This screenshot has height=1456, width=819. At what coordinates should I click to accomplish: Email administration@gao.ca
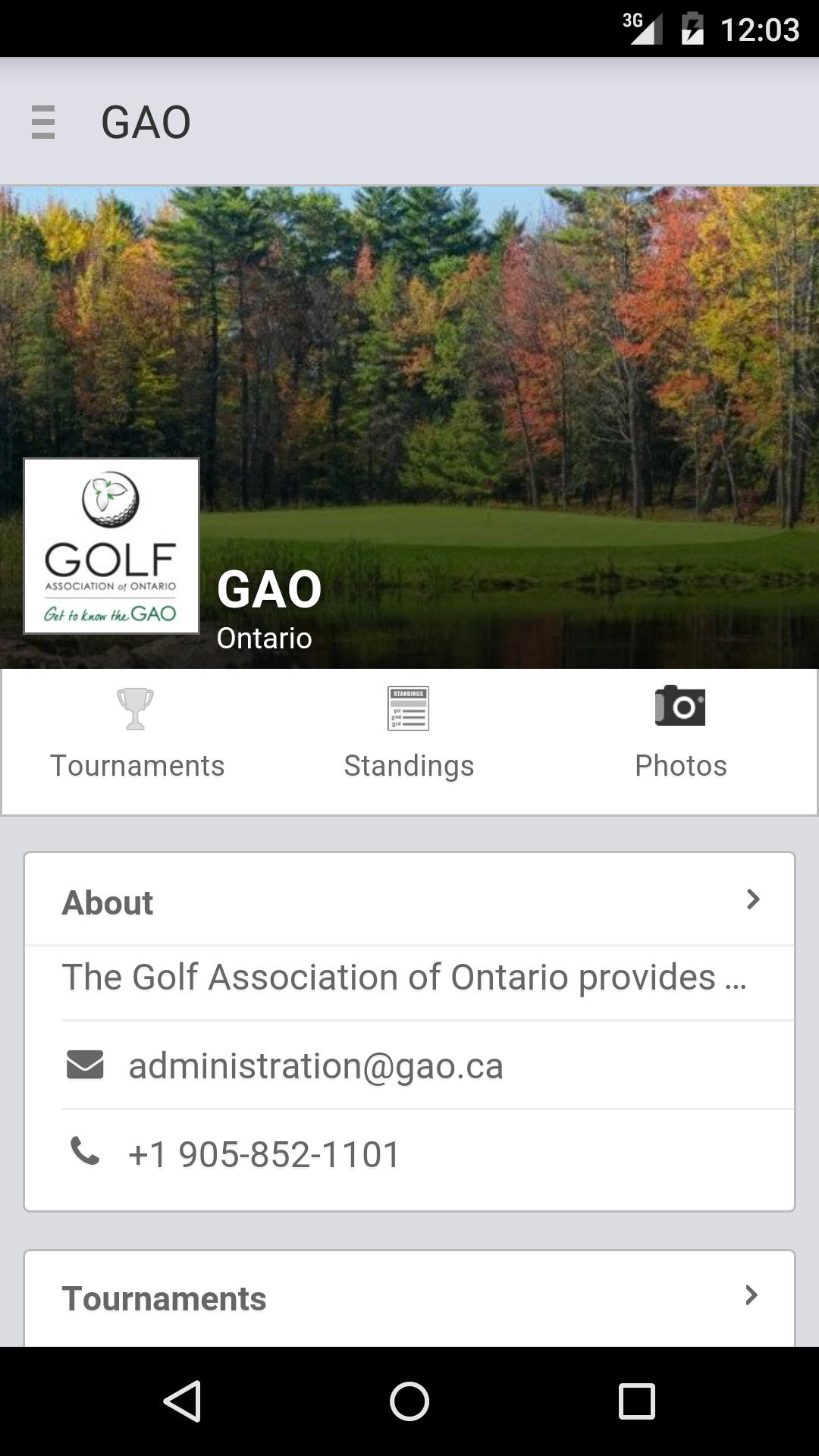coord(315,1065)
